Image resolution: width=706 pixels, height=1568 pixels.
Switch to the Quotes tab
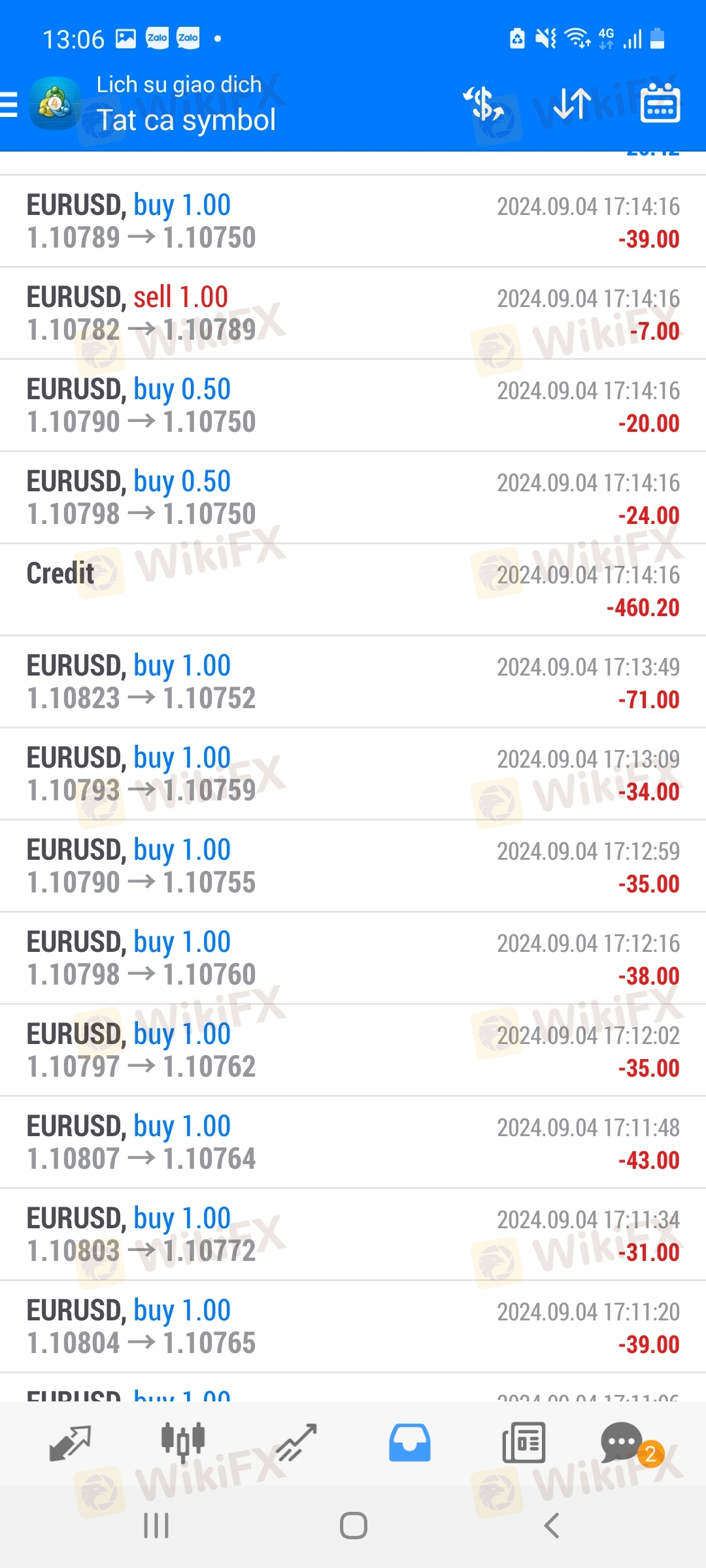71,1443
